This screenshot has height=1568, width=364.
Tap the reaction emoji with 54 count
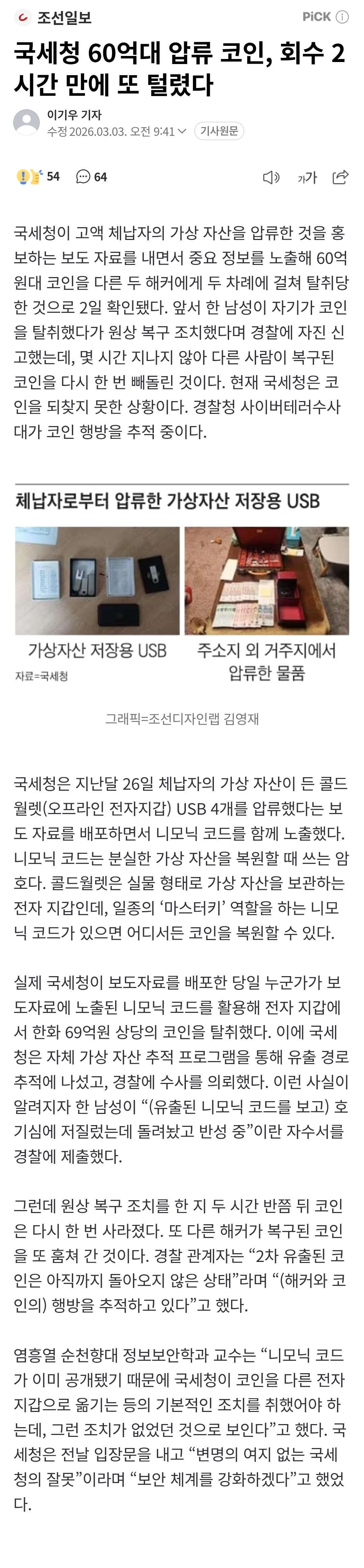pyautogui.click(x=38, y=177)
